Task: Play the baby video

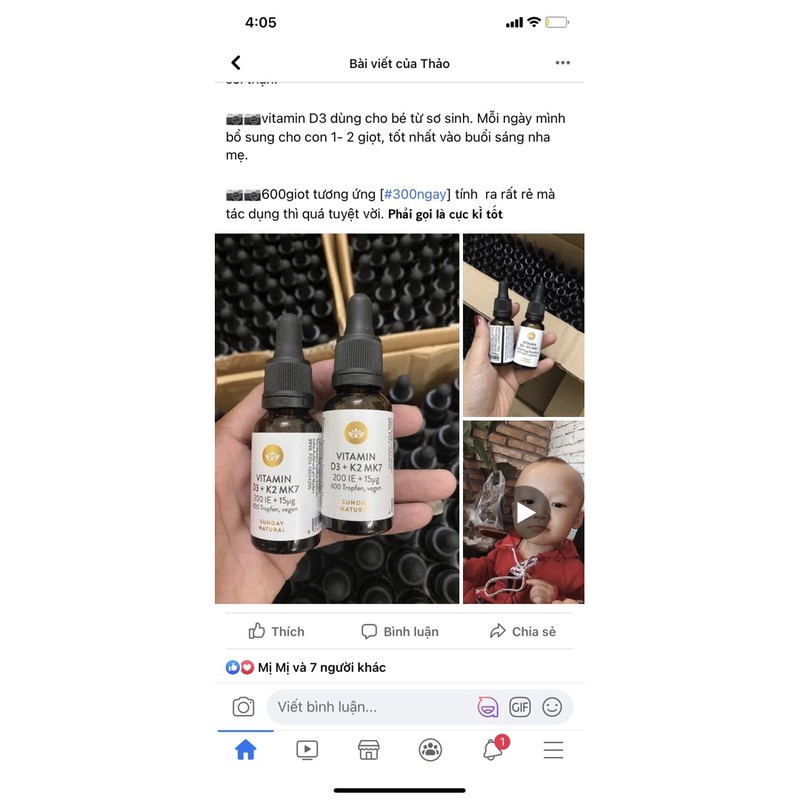Action: pos(524,512)
